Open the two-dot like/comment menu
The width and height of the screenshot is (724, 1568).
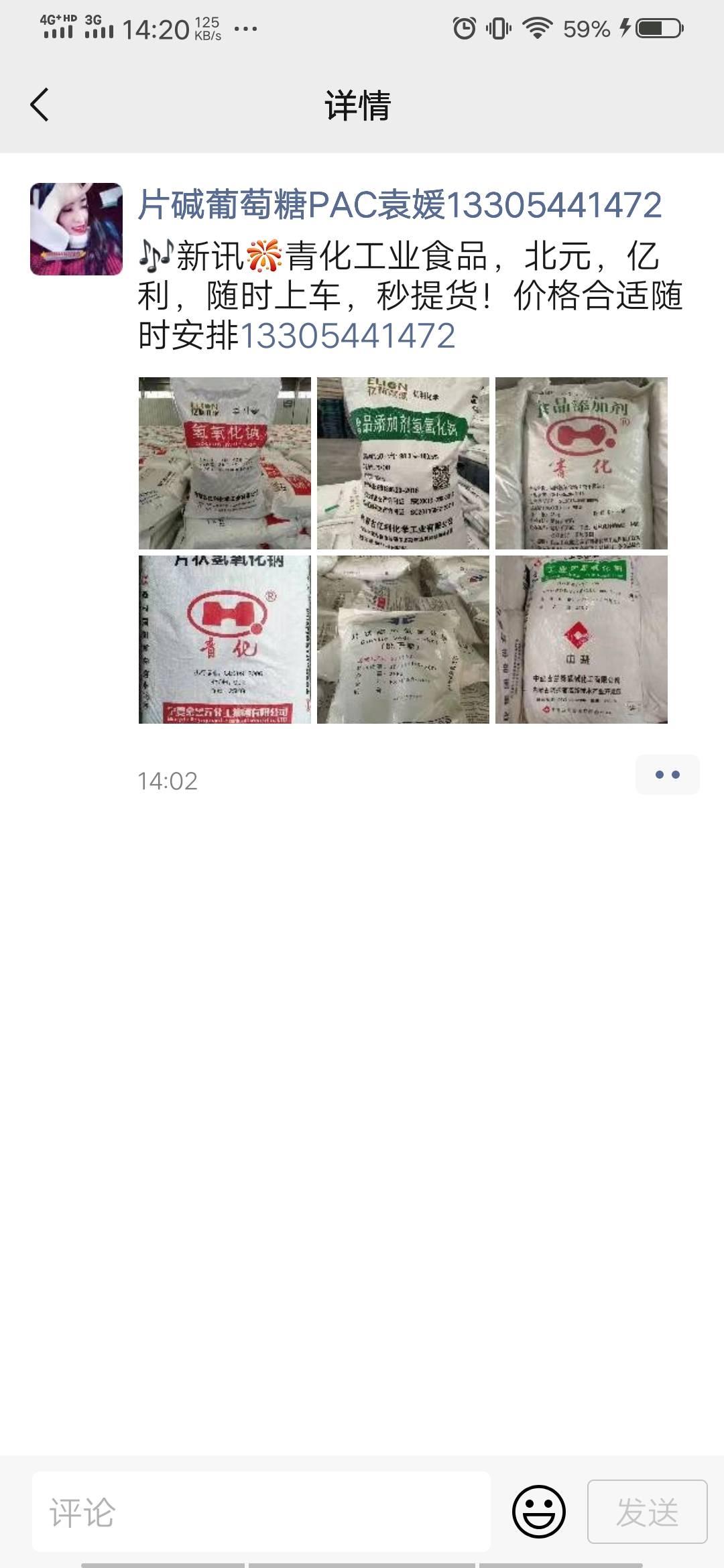[x=667, y=775]
